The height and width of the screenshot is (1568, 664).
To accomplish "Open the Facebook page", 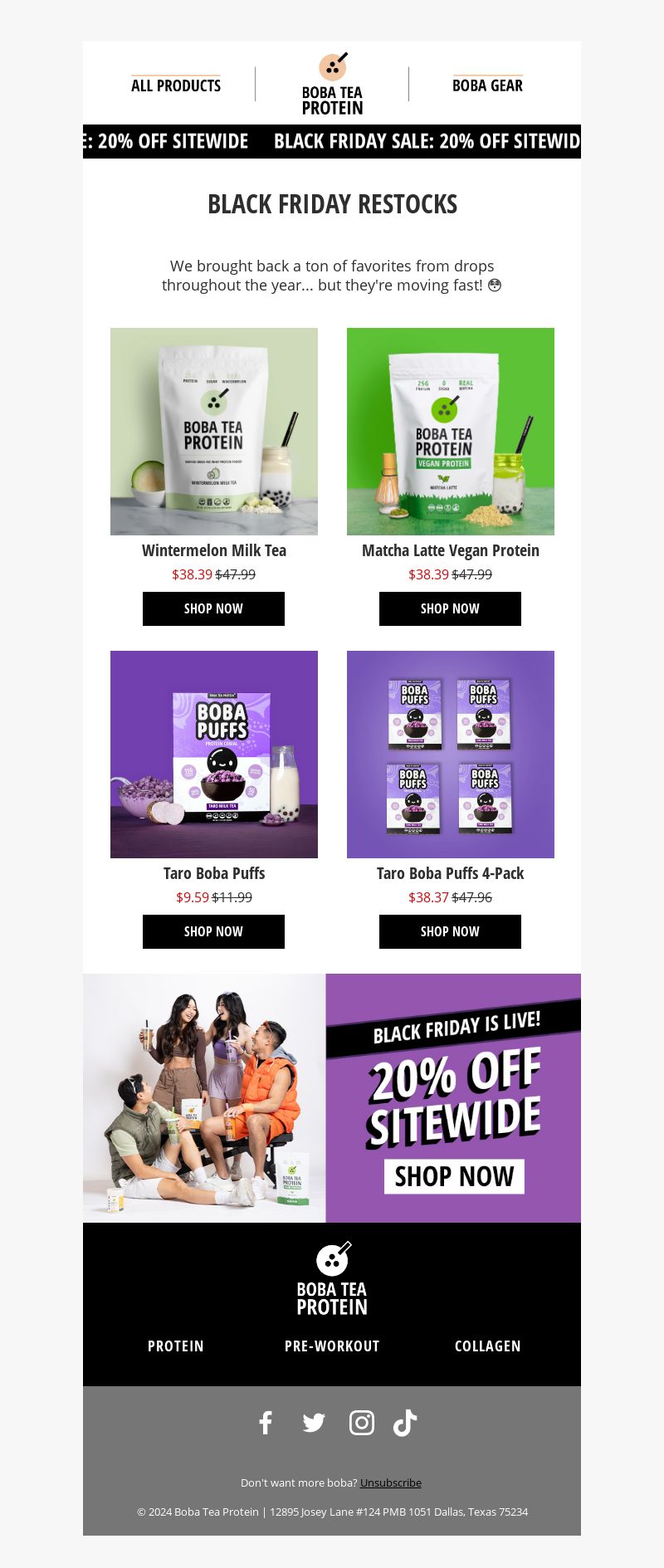I will [266, 1423].
